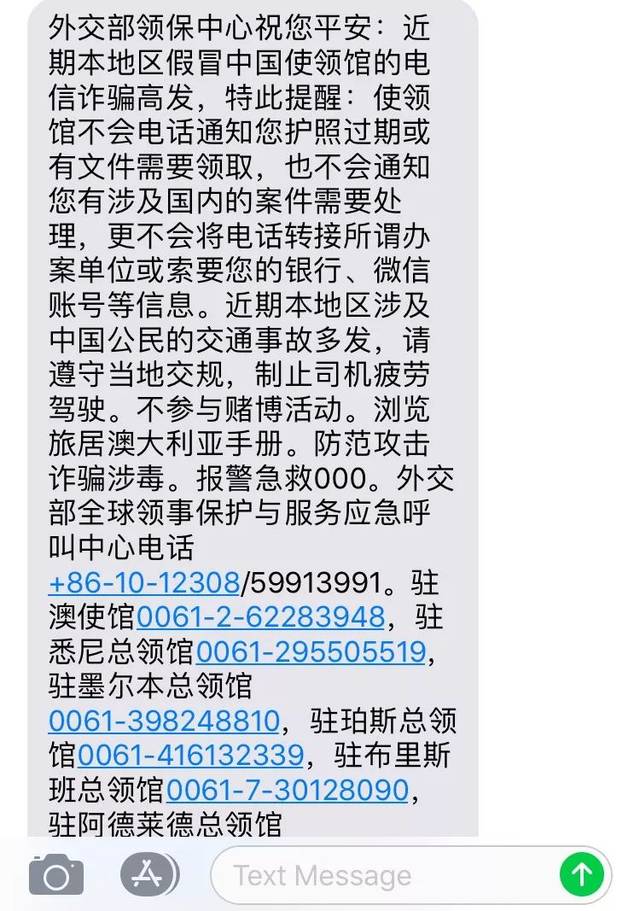
Task: Focus the Text Message input field
Action: click(380, 876)
